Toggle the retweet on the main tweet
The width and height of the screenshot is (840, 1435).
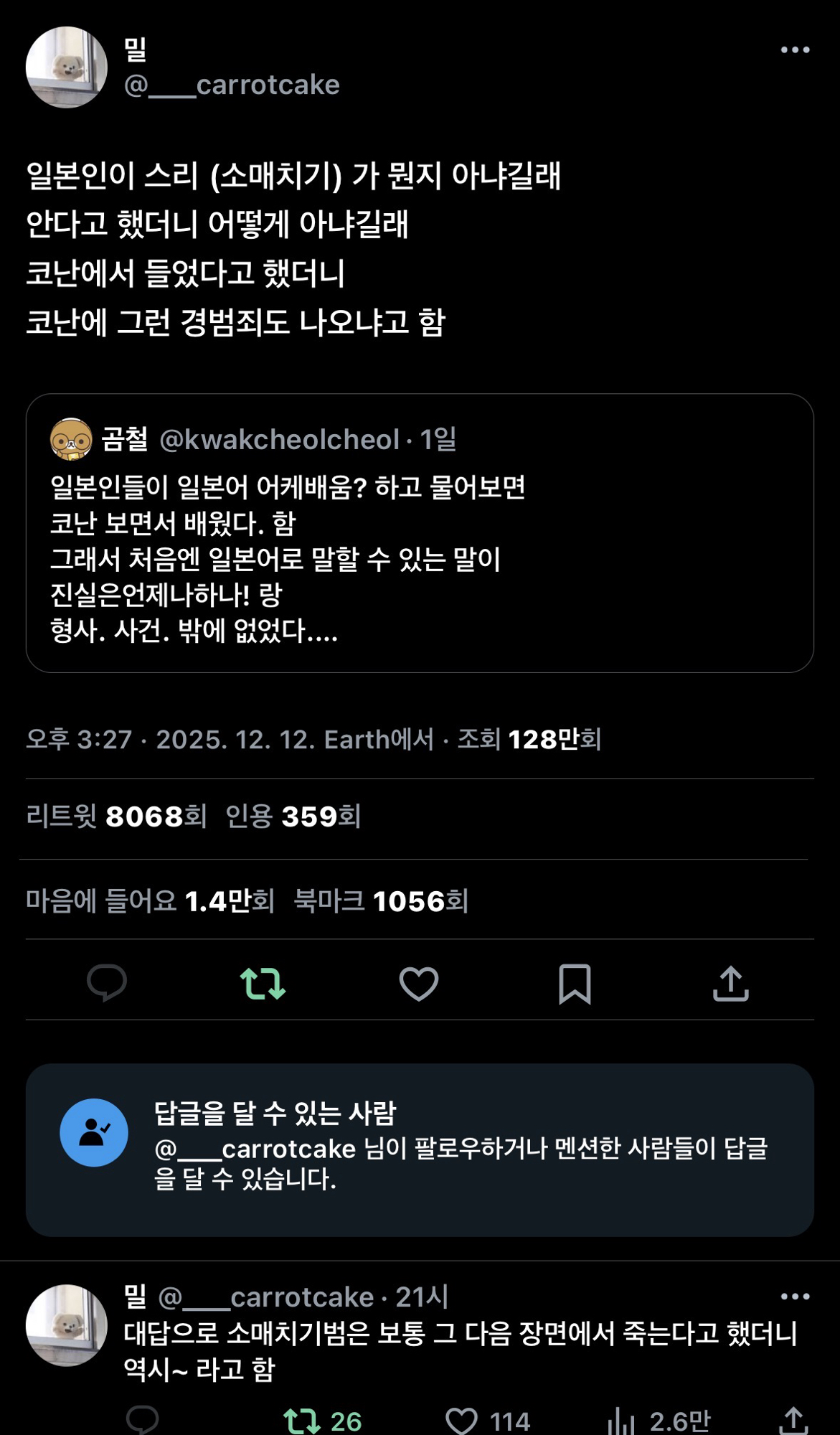click(263, 983)
